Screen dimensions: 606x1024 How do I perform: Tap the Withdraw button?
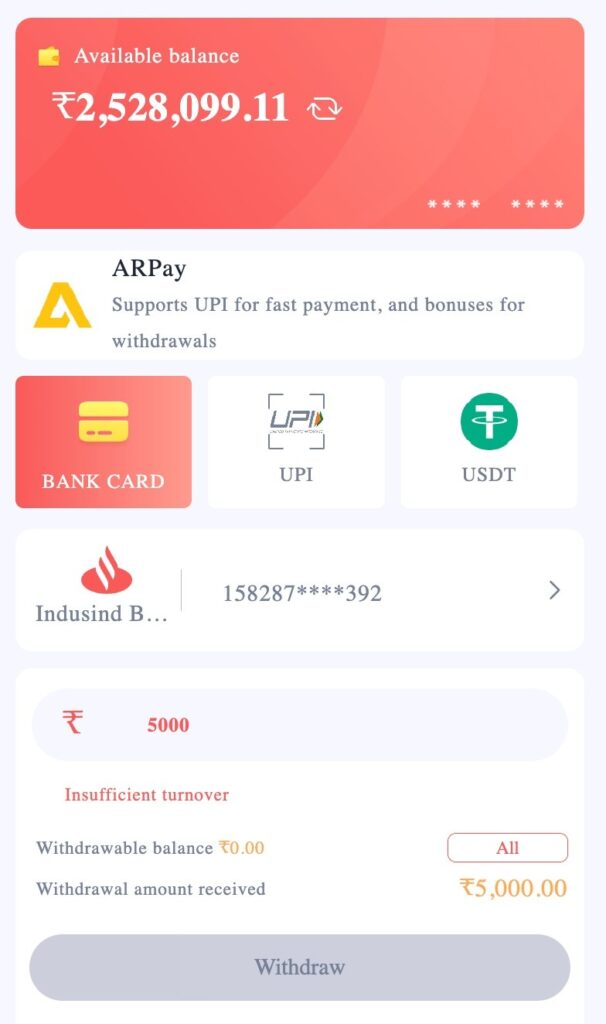300,967
